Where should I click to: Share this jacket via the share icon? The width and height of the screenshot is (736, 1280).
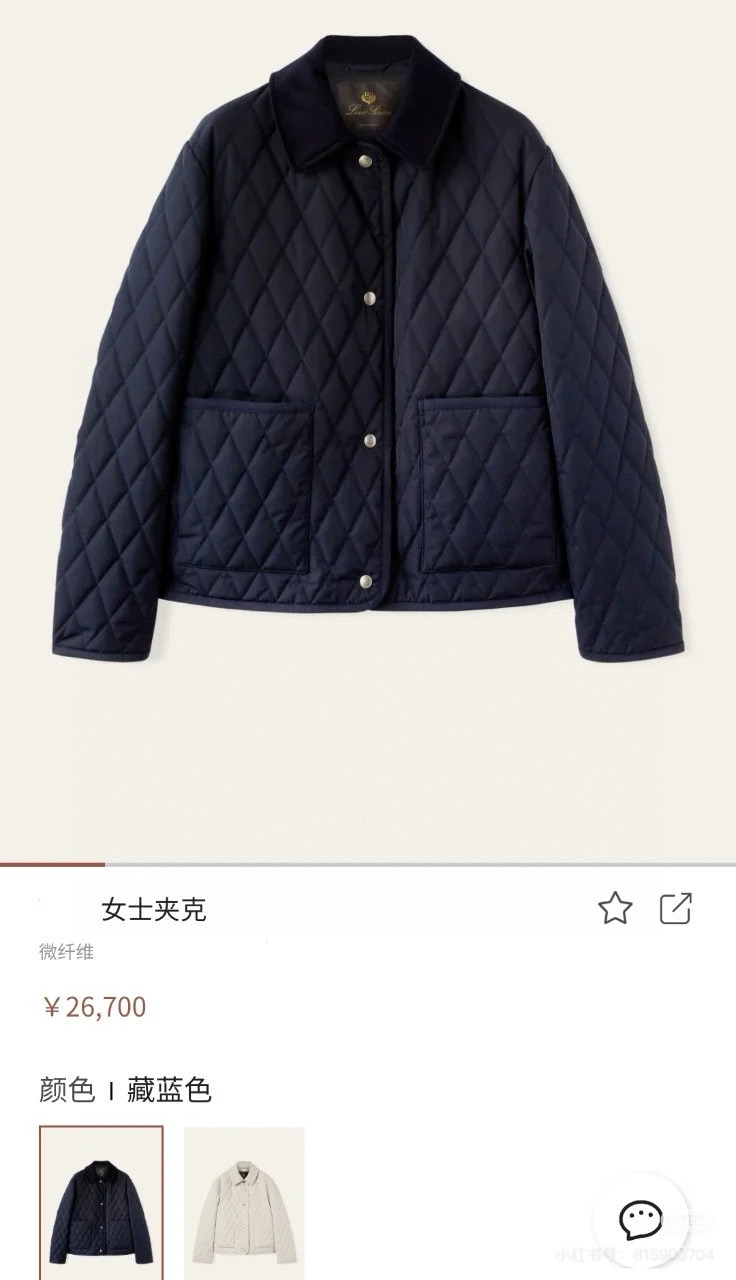pos(676,908)
